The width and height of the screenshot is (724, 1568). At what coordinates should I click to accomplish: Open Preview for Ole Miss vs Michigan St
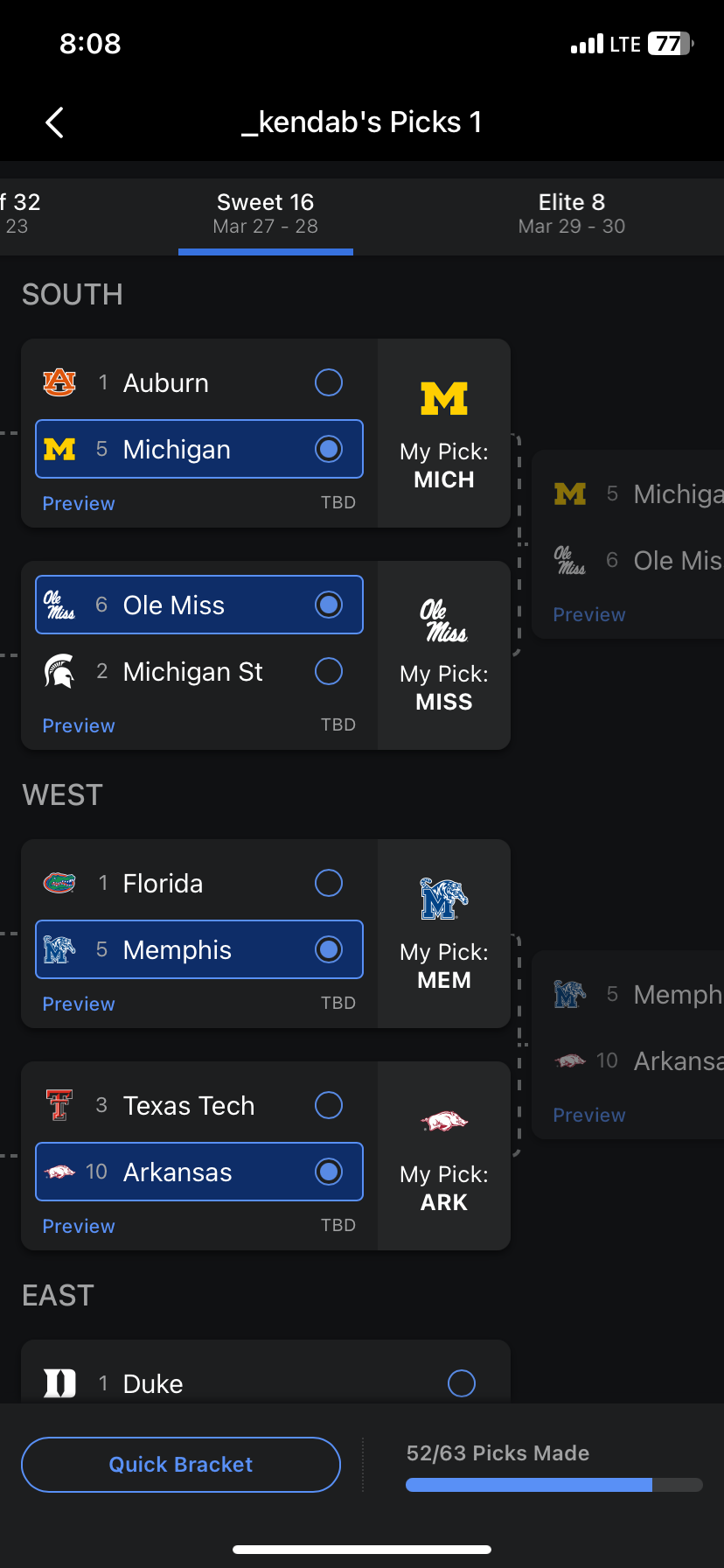[79, 725]
